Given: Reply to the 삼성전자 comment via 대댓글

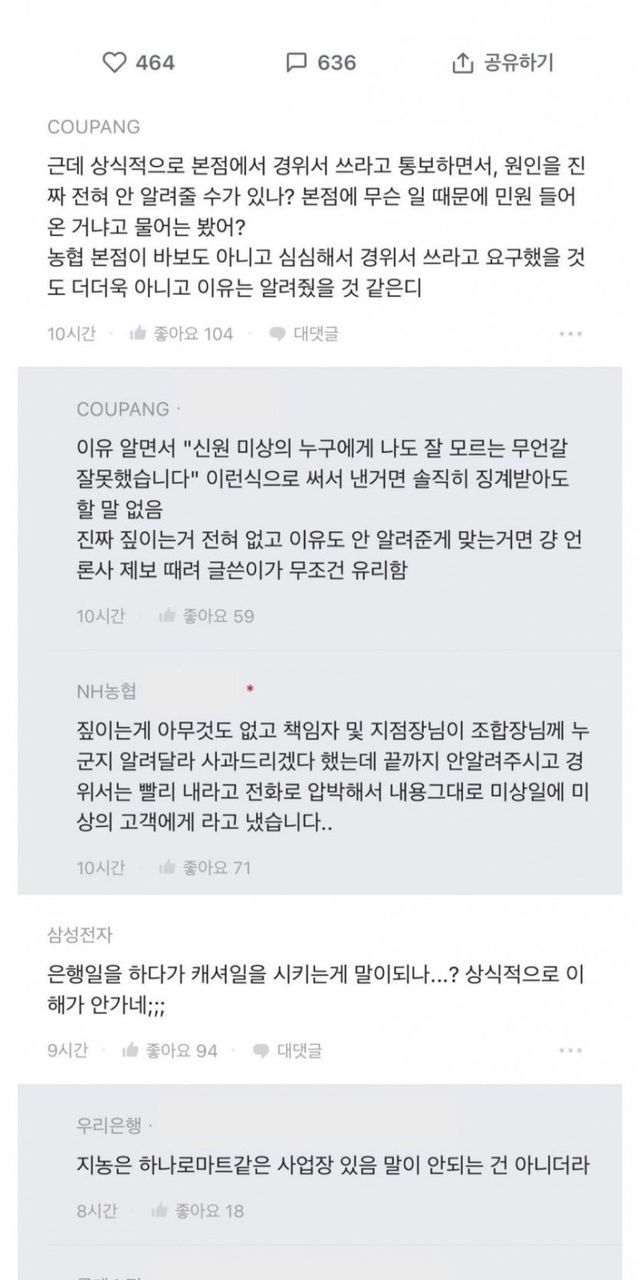Looking at the screenshot, I should click(287, 1051).
